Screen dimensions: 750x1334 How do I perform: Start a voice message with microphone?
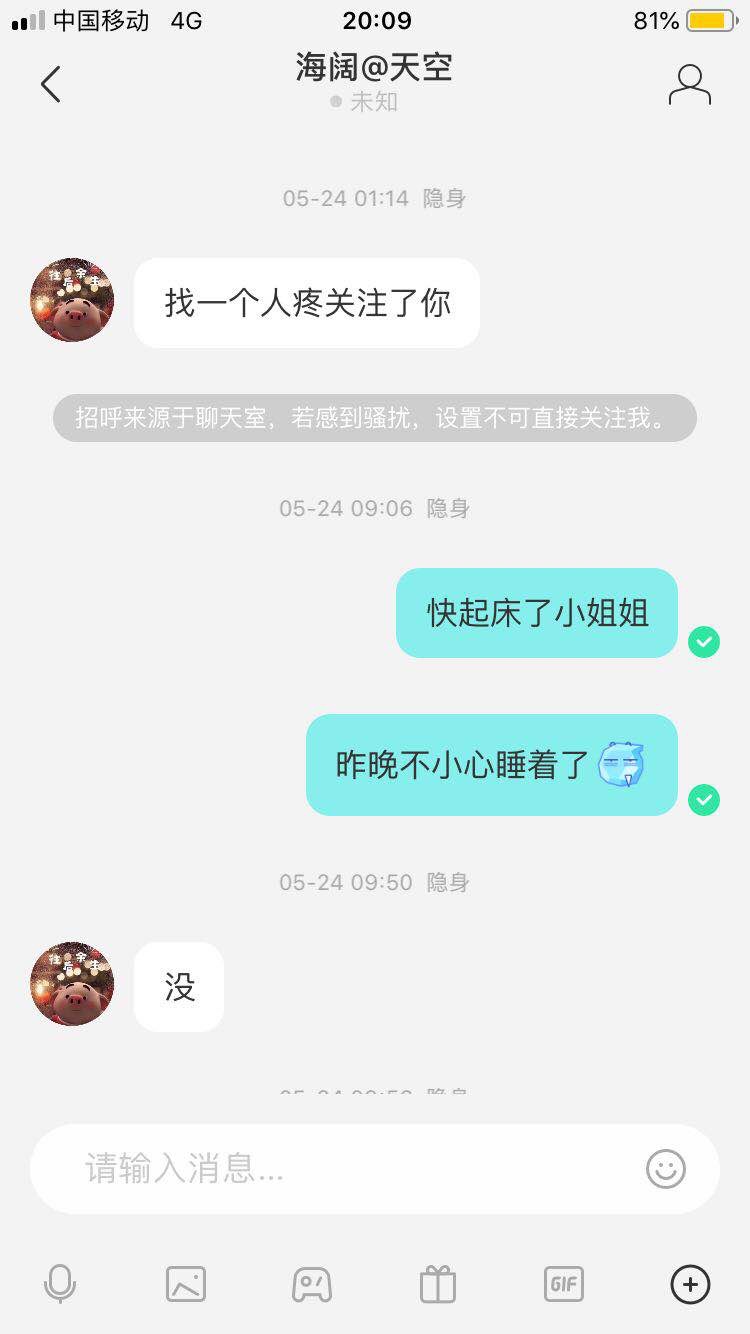[60, 1284]
